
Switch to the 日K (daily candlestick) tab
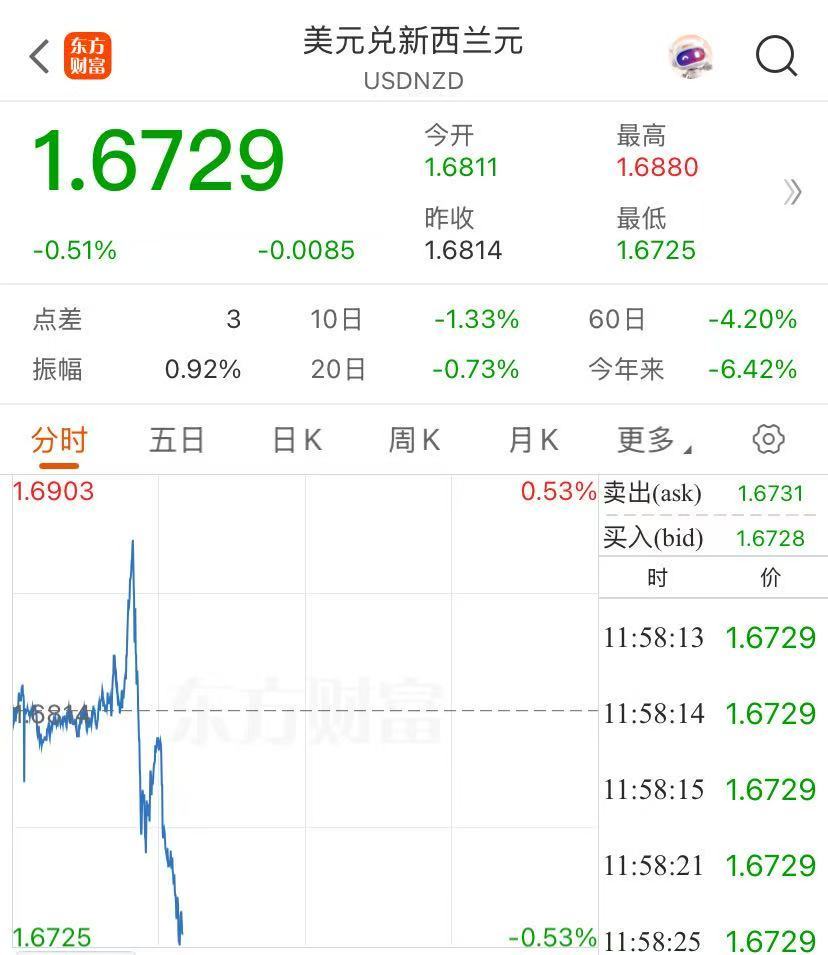[x=294, y=438]
